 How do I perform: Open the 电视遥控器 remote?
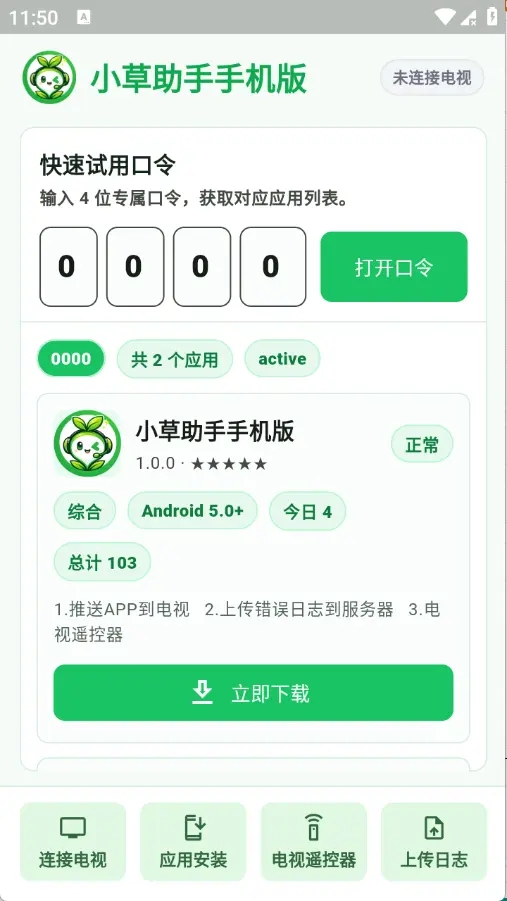pos(314,841)
